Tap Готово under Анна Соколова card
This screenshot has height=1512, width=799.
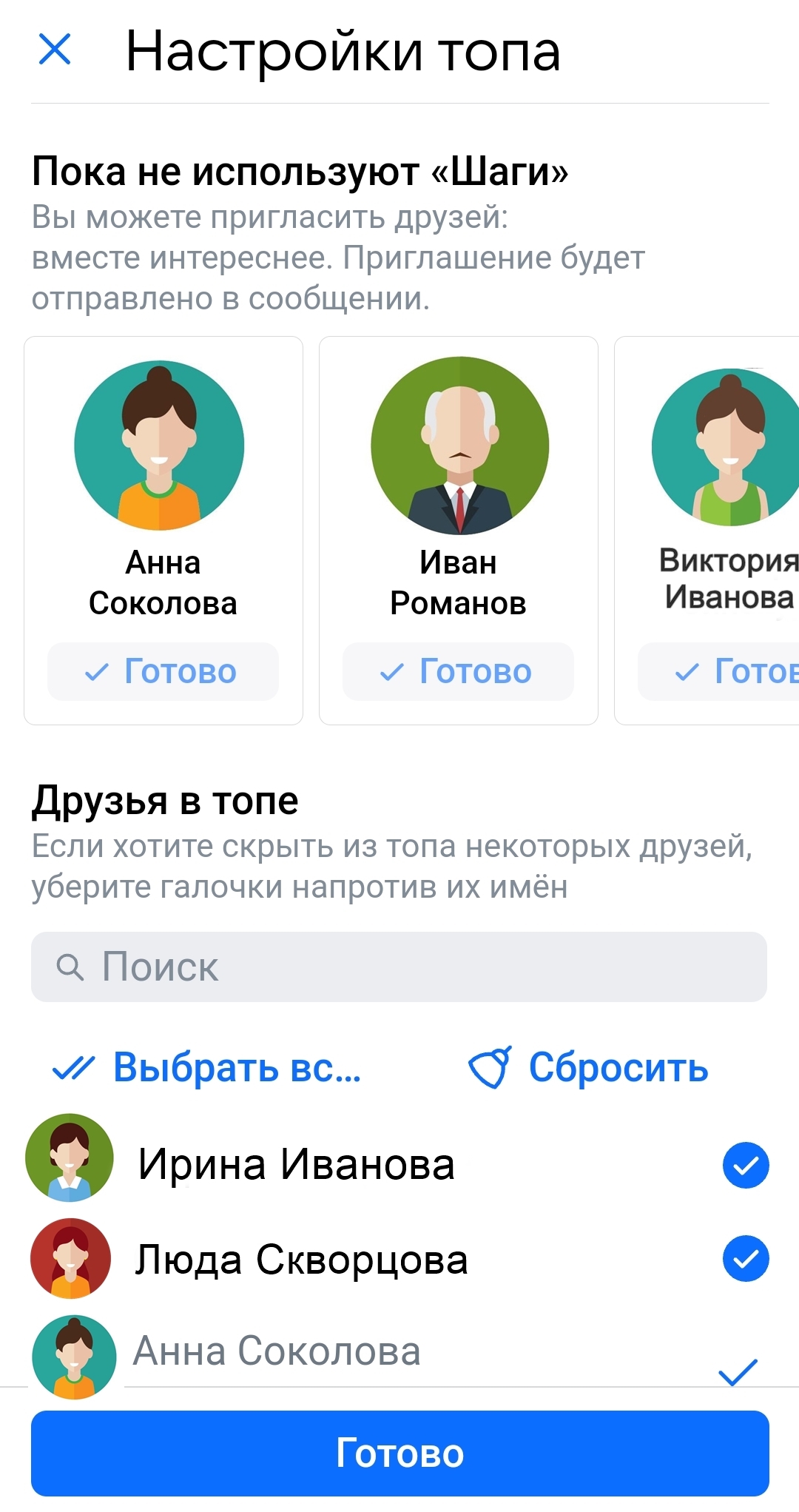(163, 671)
